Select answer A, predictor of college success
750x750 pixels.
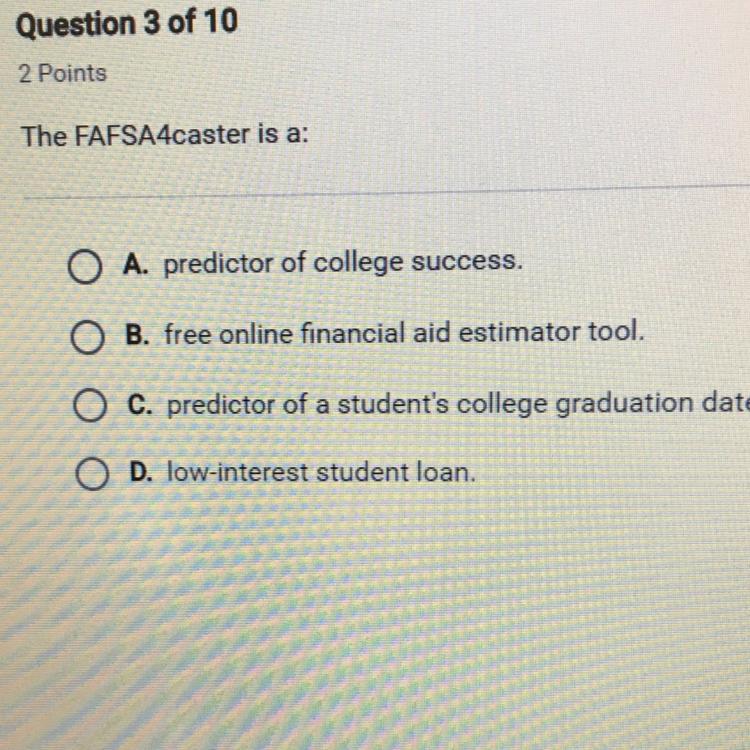click(x=83, y=267)
